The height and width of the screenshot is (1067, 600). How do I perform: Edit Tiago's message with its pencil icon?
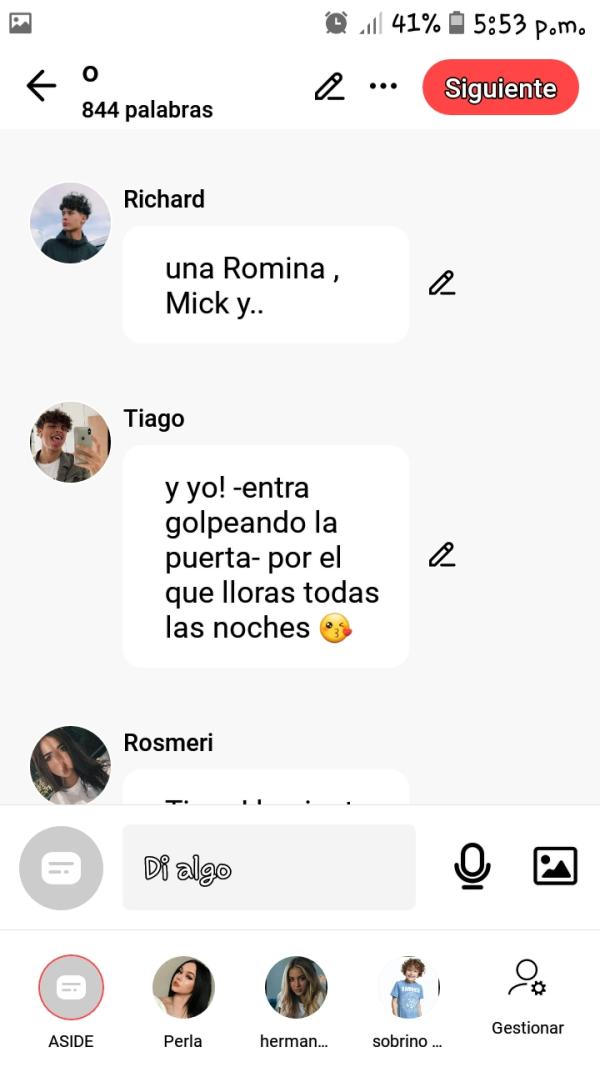(x=442, y=555)
